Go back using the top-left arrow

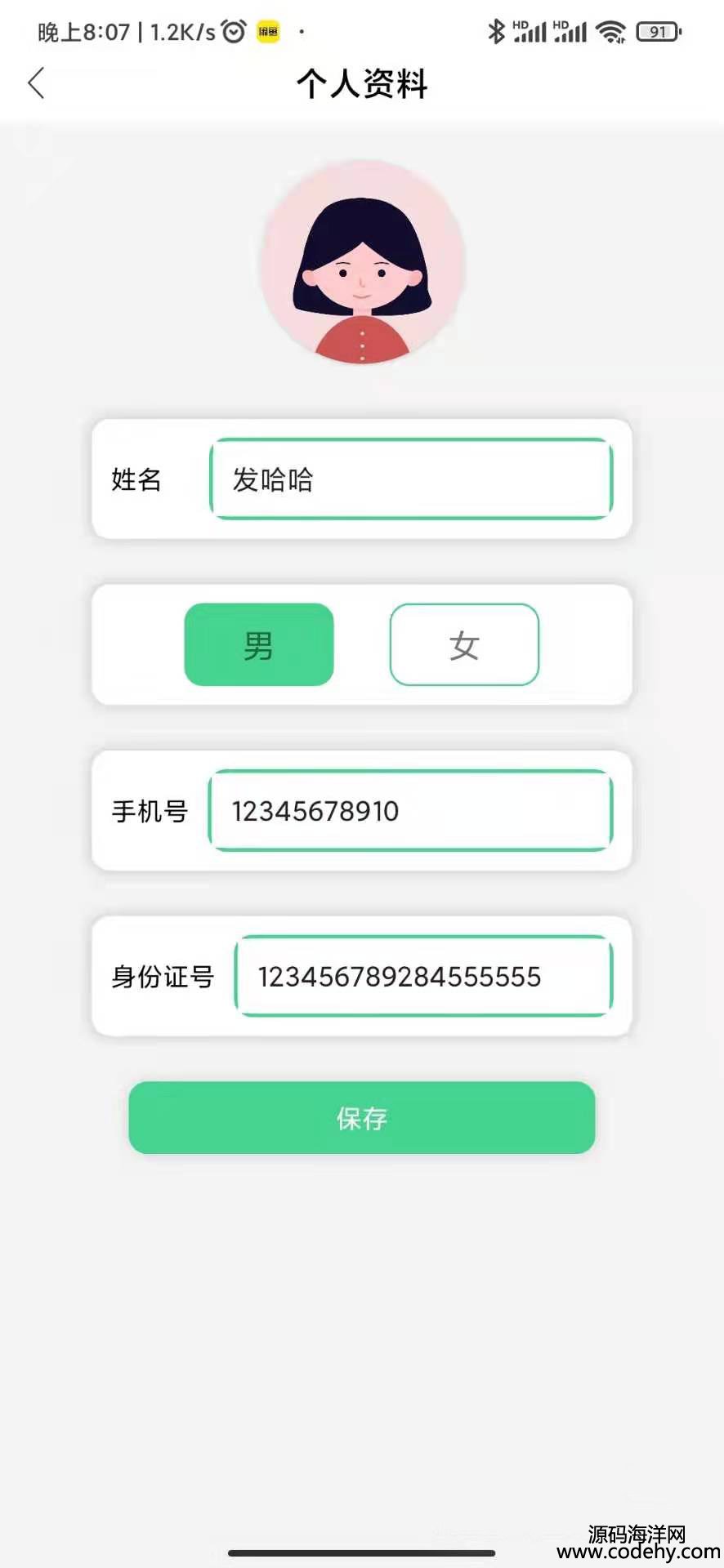coord(36,83)
